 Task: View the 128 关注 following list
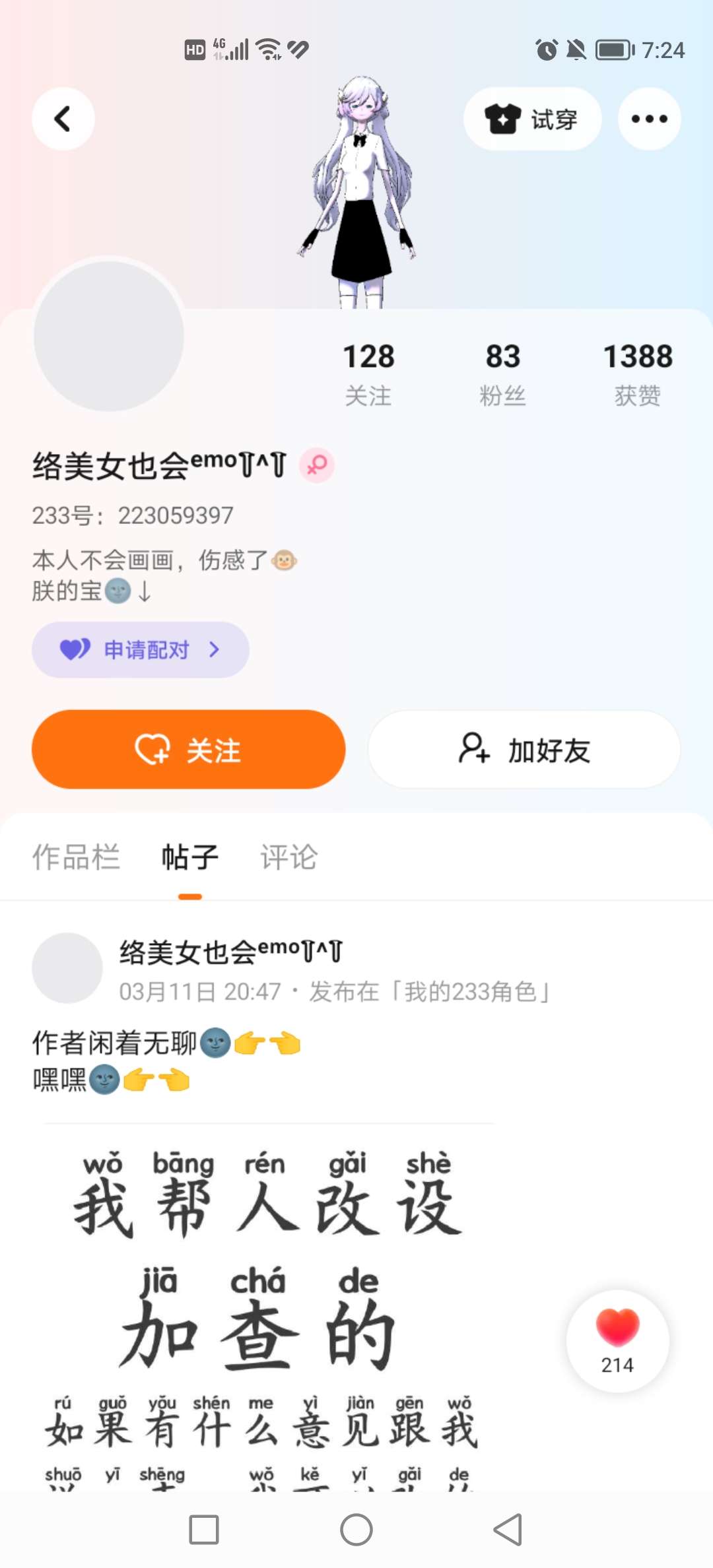368,374
